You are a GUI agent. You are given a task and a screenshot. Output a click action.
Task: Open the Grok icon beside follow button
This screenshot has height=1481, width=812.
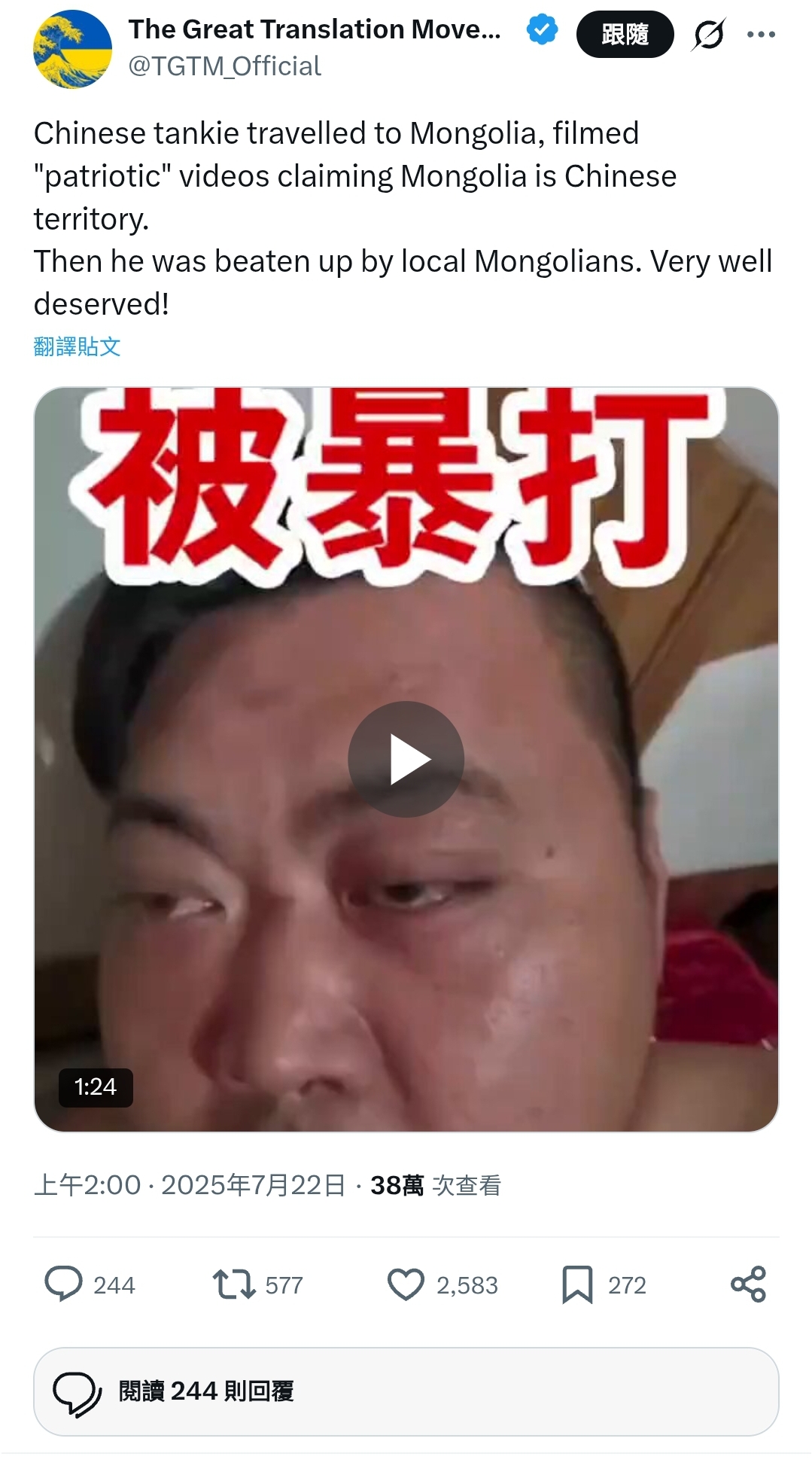tap(708, 35)
